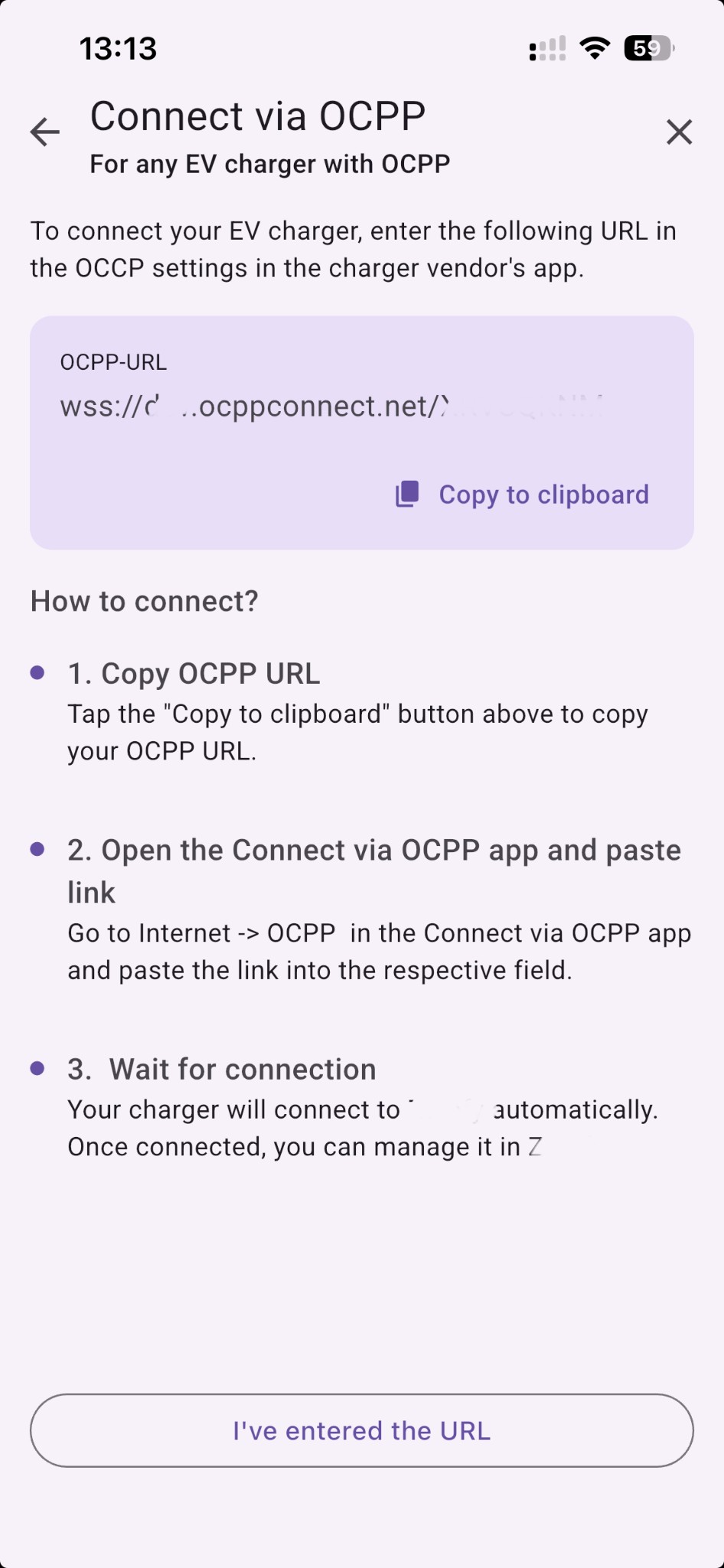Image resolution: width=724 pixels, height=1568 pixels.
Task: Click the back arrow icon
Action: tap(44, 132)
